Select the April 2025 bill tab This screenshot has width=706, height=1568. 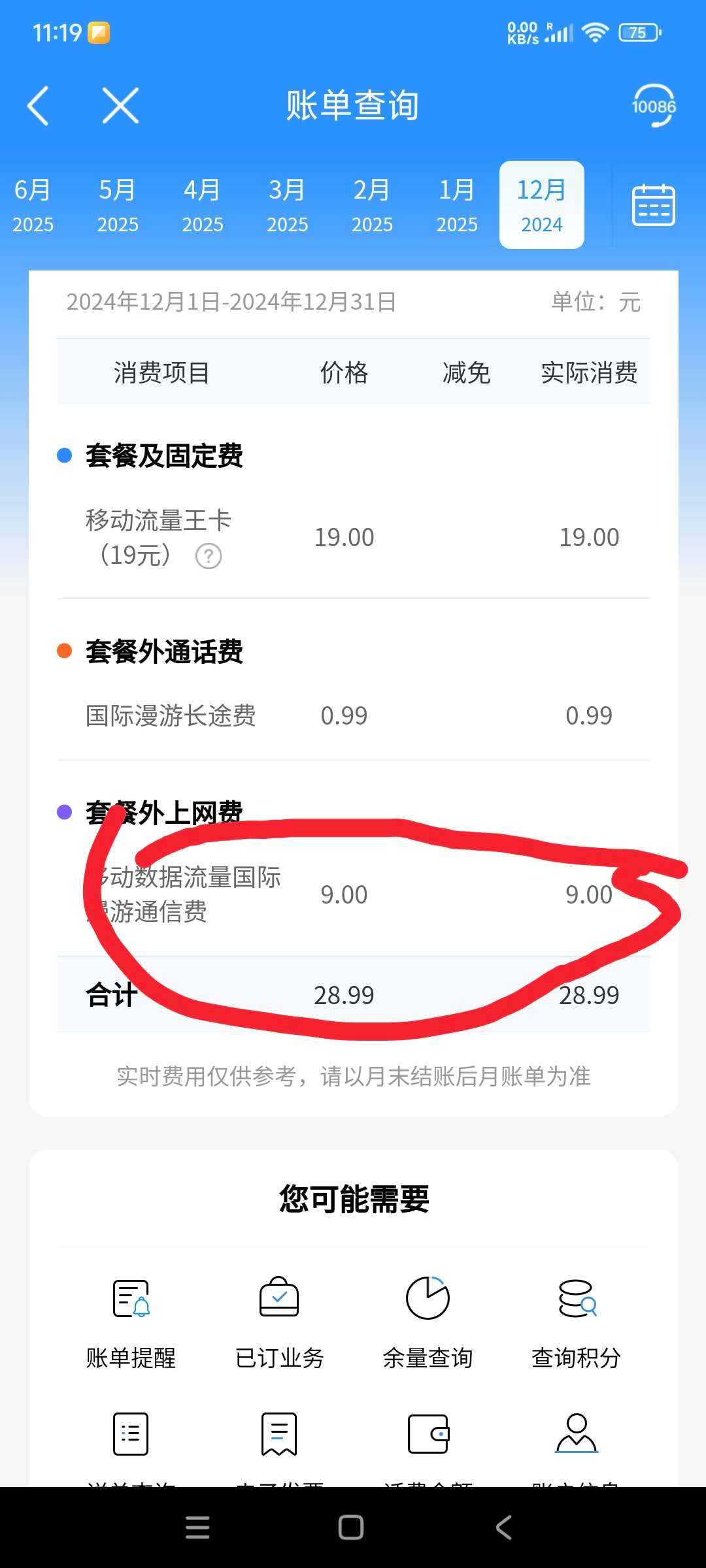[203, 205]
